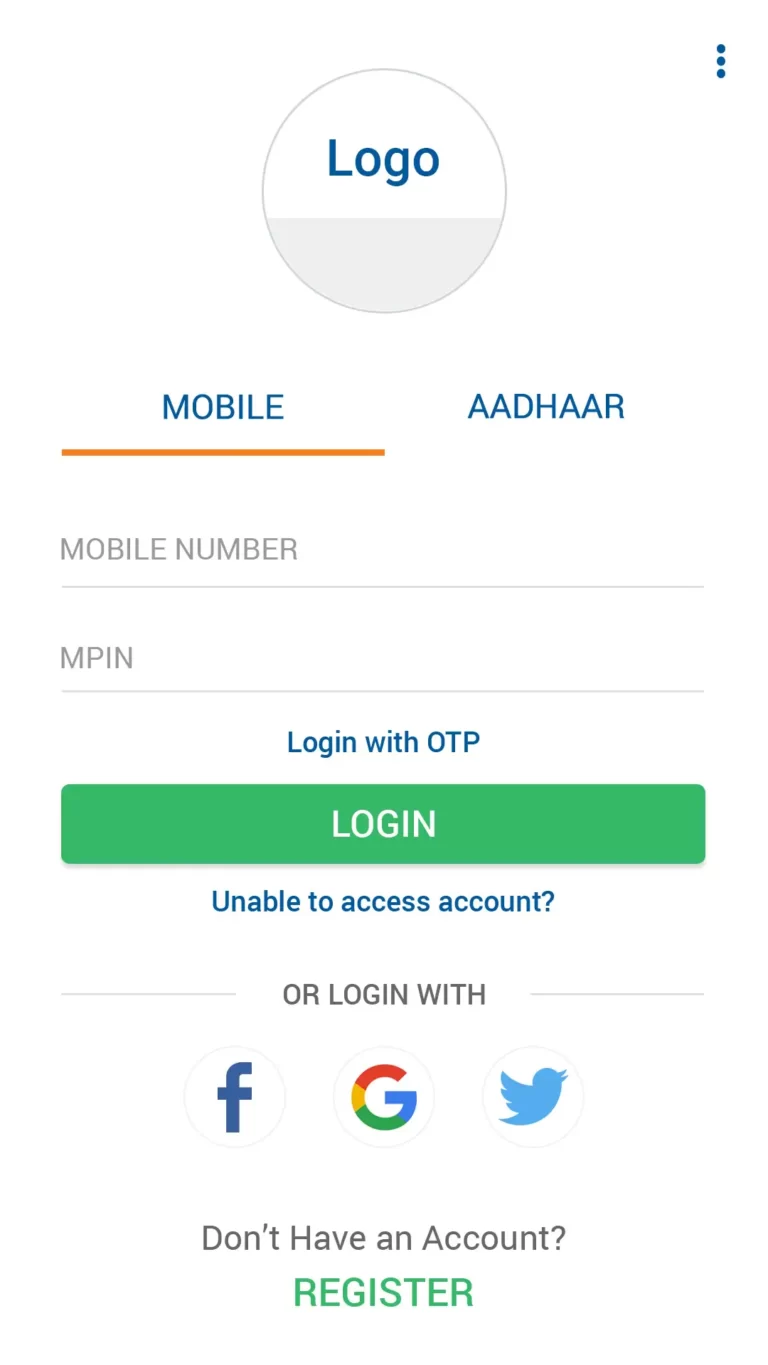Sign in with Facebook
768x1365 pixels.
coord(235,1097)
